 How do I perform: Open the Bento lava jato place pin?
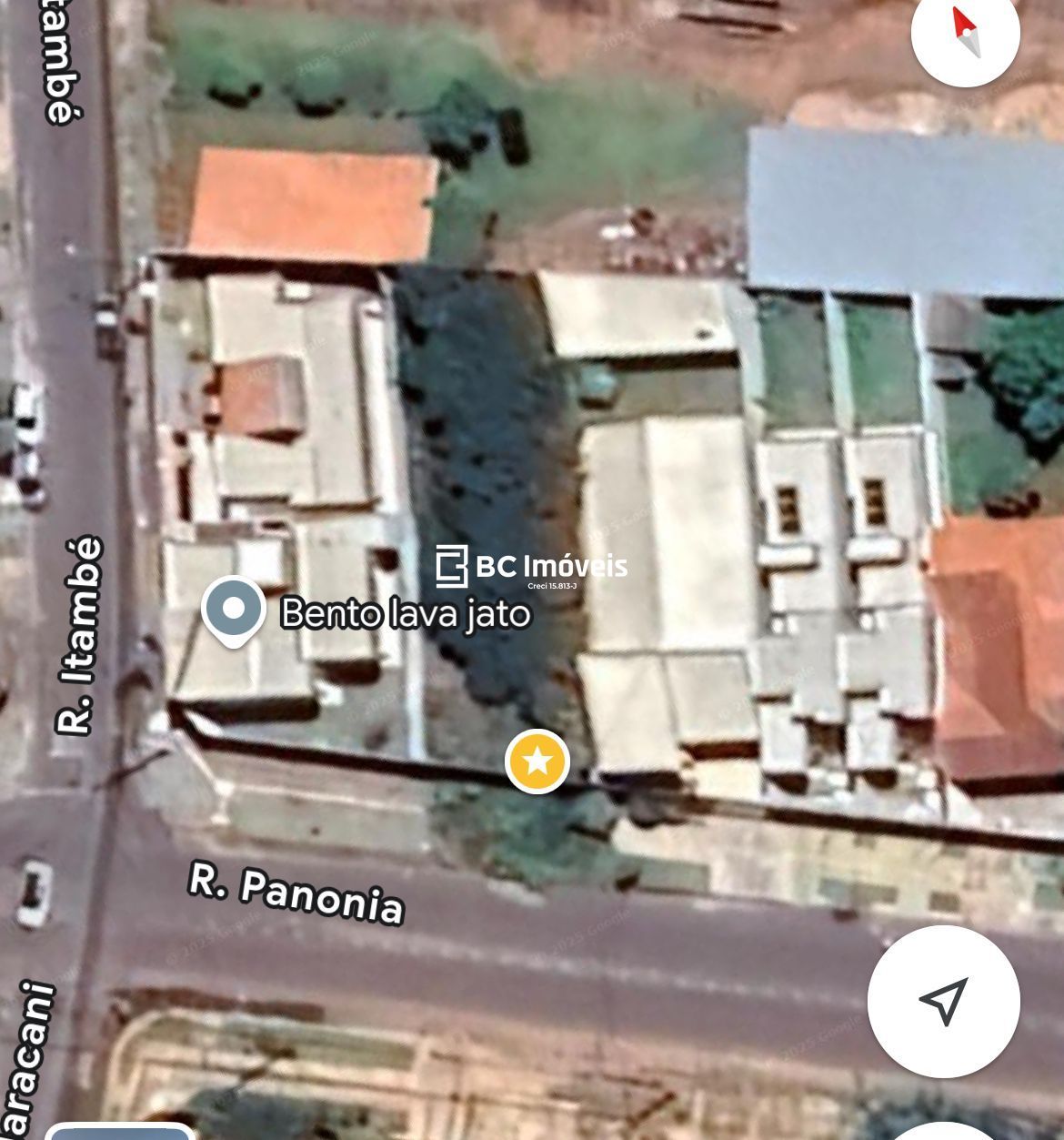pyautogui.click(x=234, y=610)
